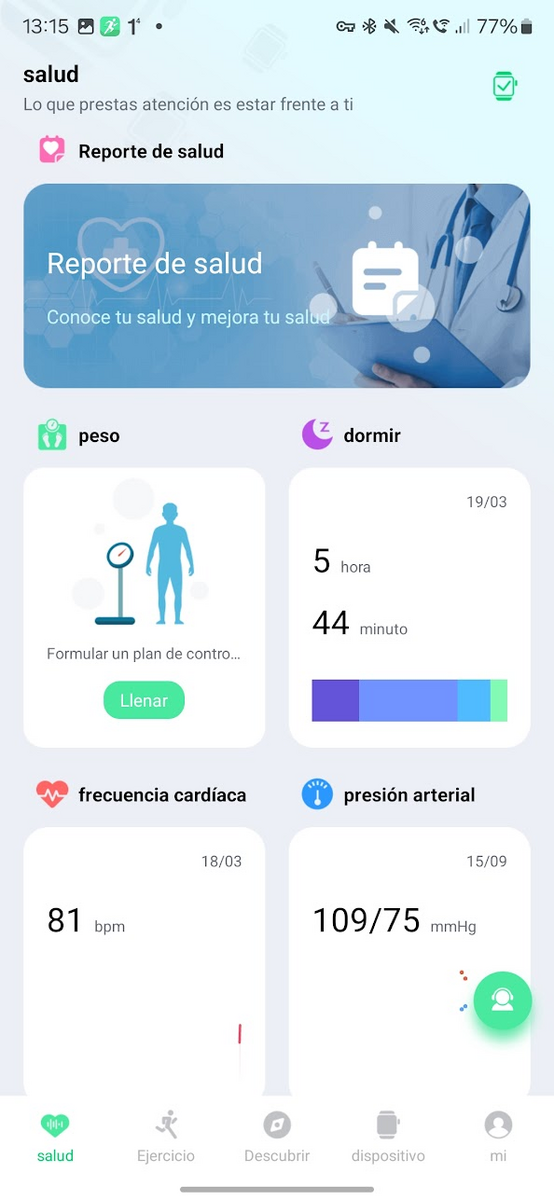554x1200 pixels.
Task: Open the watch device status icon
Action: (505, 86)
